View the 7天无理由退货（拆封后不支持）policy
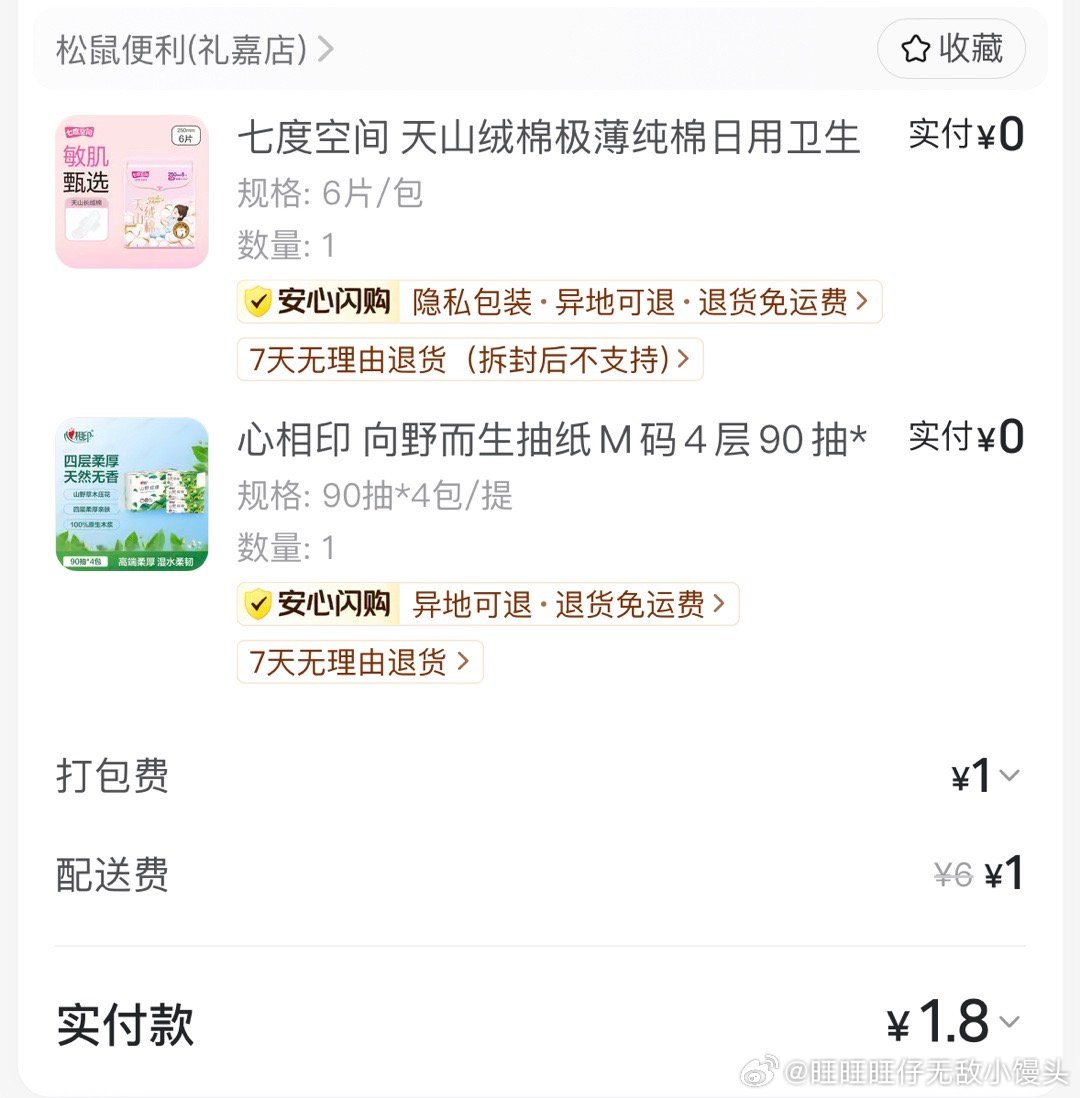Image resolution: width=1080 pixels, height=1098 pixels. (x=469, y=360)
